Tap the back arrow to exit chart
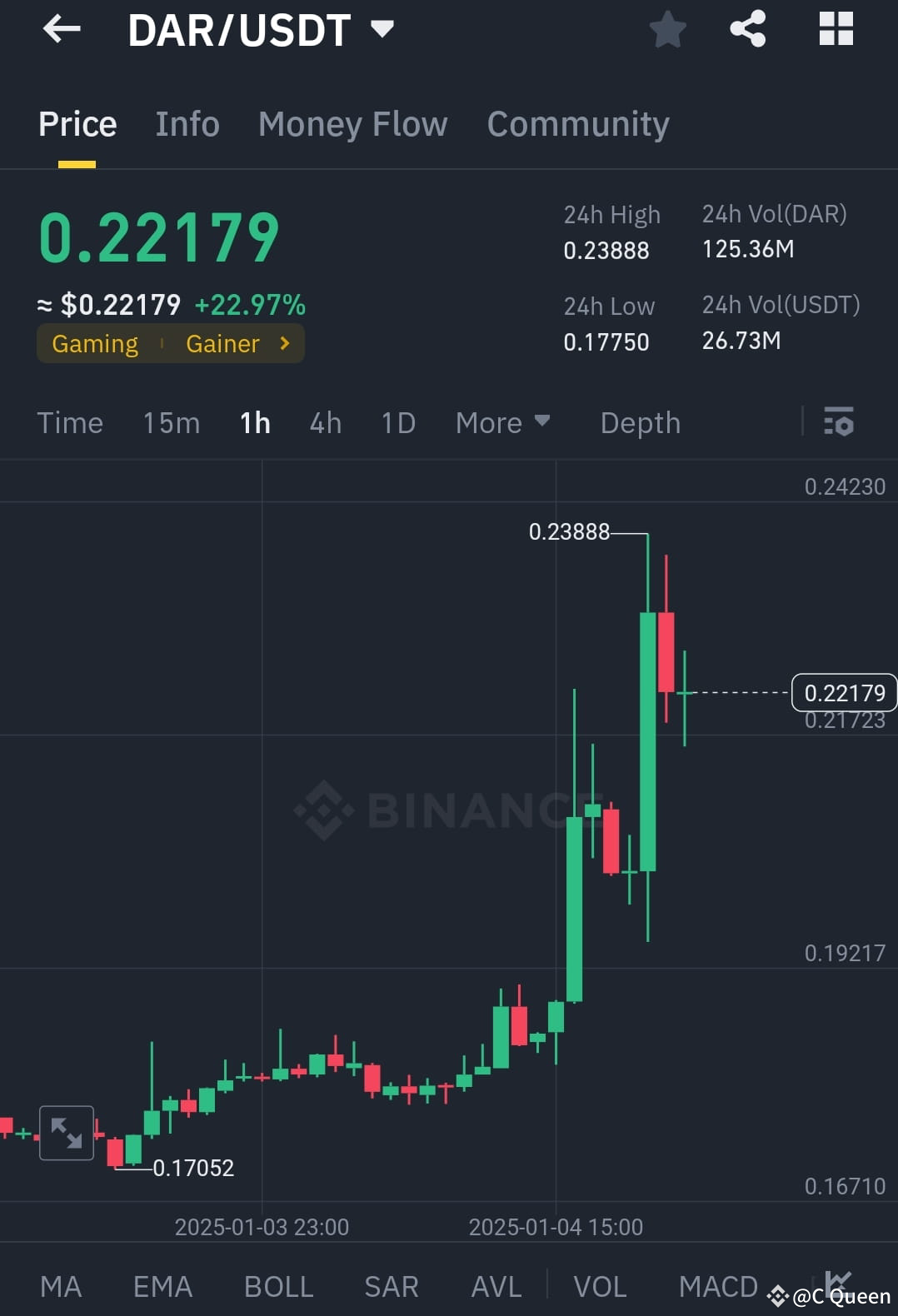Viewport: 898px width, 1316px height. 61,29
